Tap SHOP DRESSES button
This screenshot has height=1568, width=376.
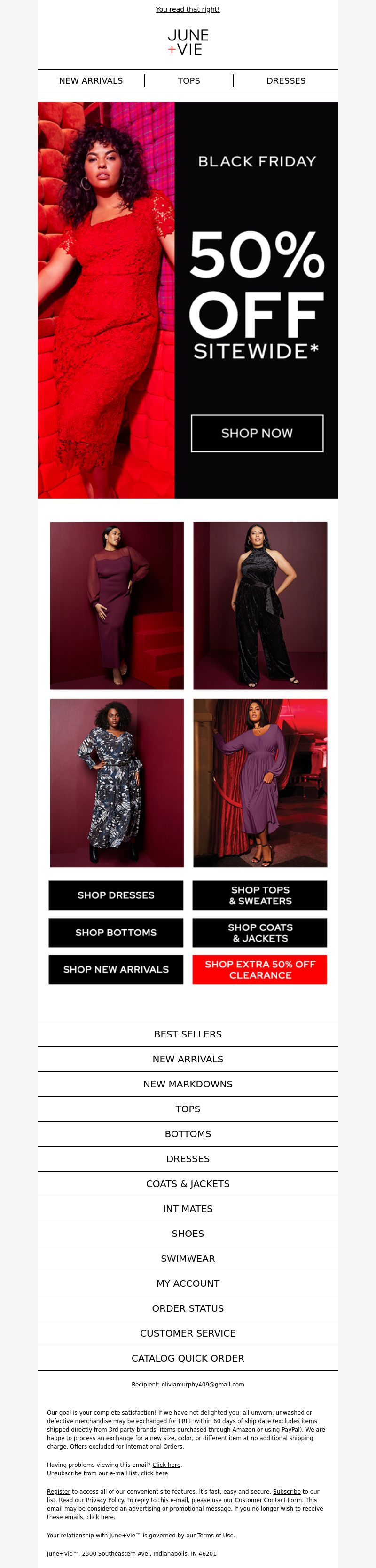pyautogui.click(x=116, y=895)
